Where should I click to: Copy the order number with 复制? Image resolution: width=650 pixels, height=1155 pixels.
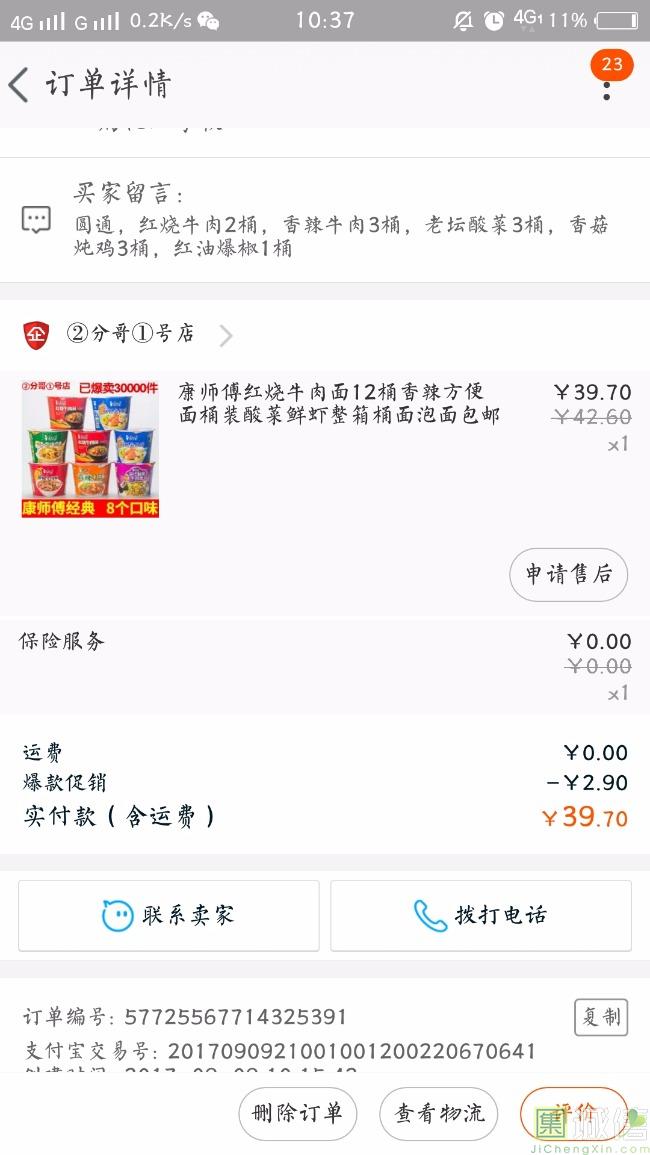pyautogui.click(x=601, y=1017)
